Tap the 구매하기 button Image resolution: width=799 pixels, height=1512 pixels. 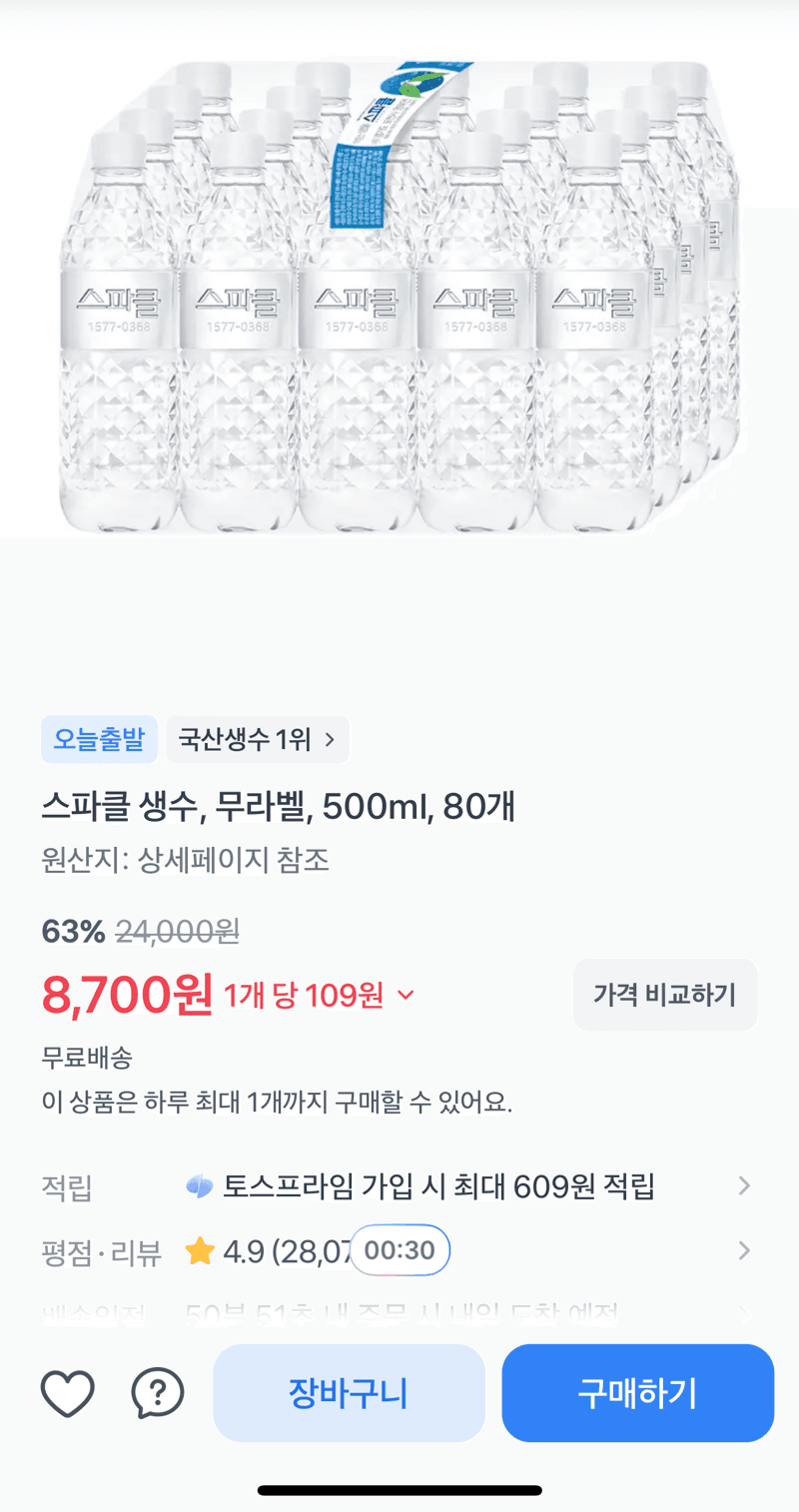point(637,1393)
